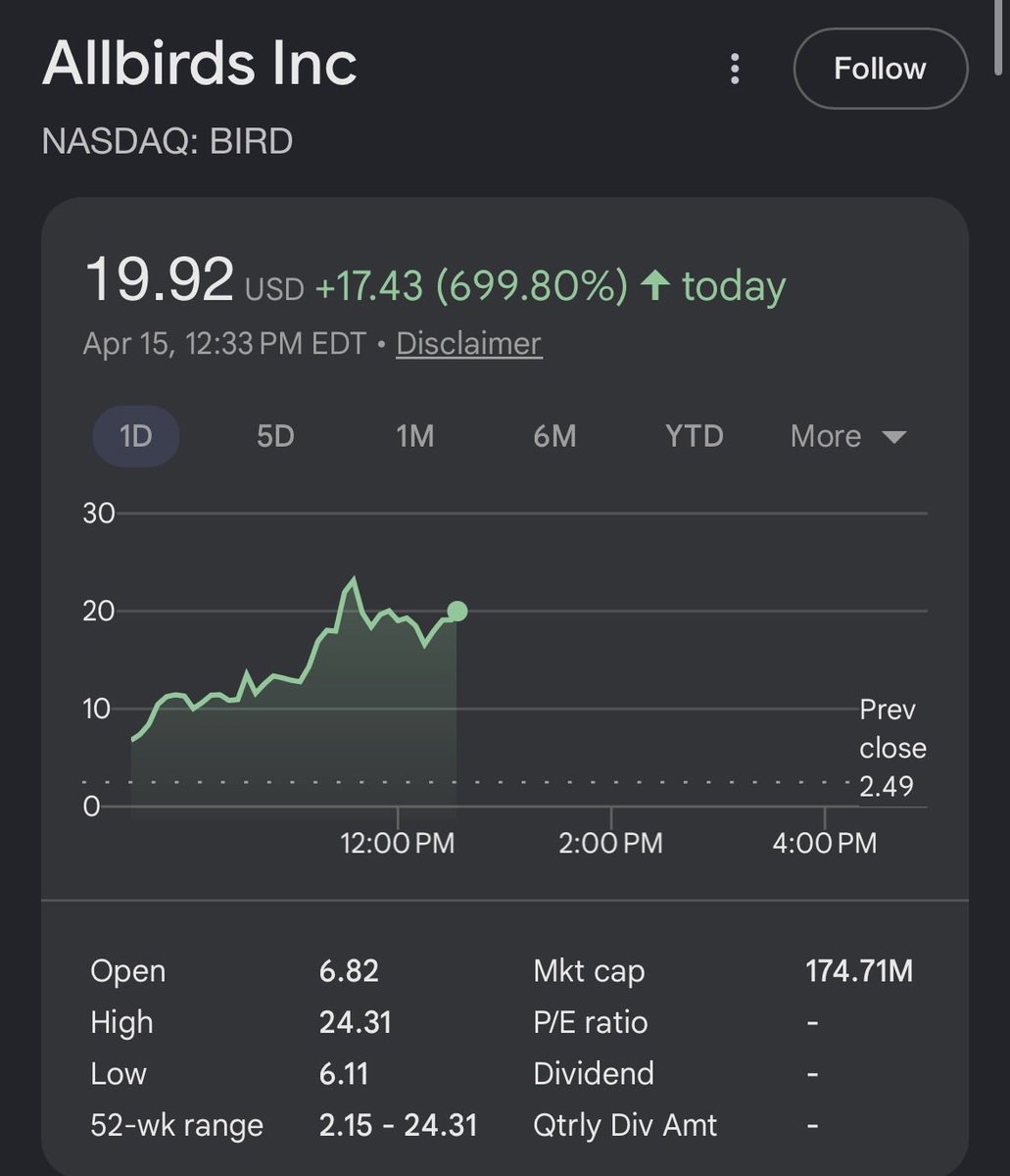Switch to the 1M chart range

414,436
